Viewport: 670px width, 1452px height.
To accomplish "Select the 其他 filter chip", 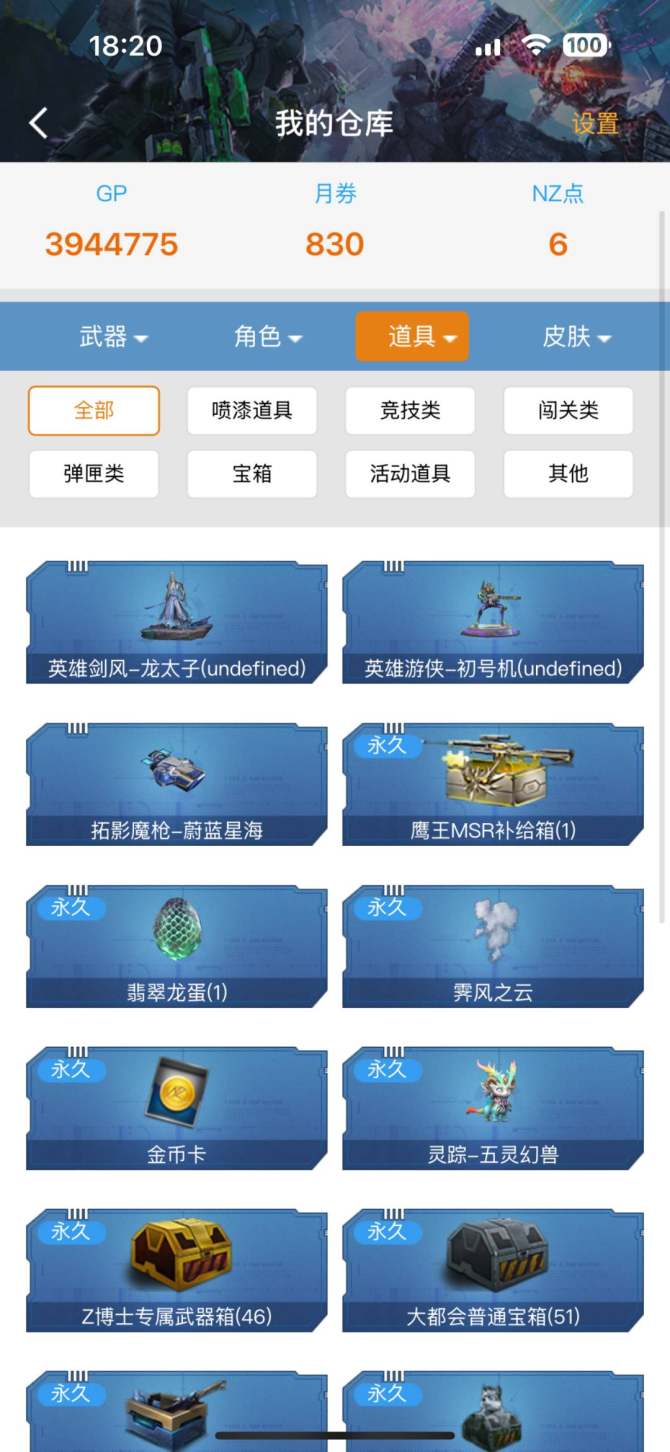I will (568, 474).
